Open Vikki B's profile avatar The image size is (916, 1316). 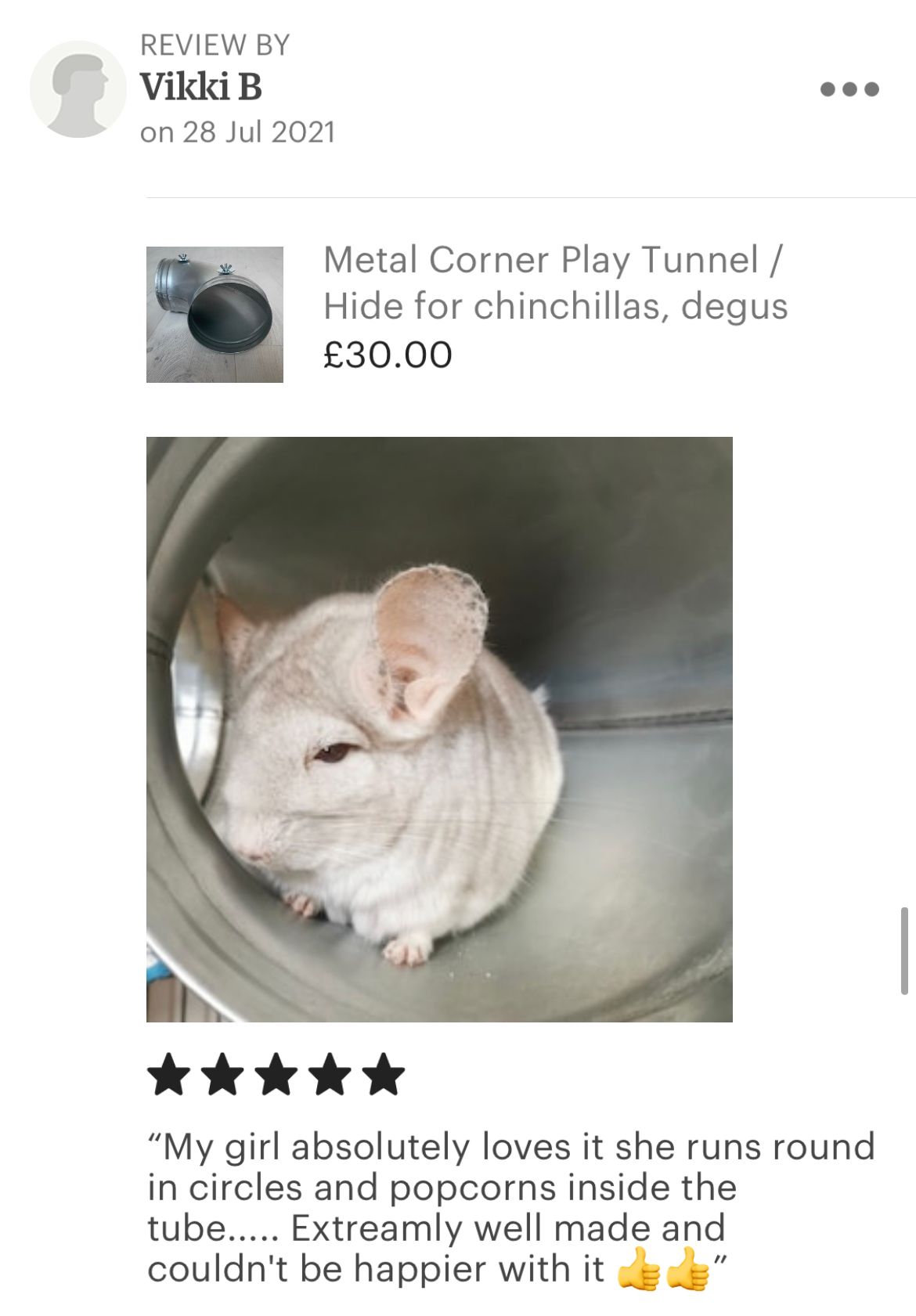coord(78,89)
